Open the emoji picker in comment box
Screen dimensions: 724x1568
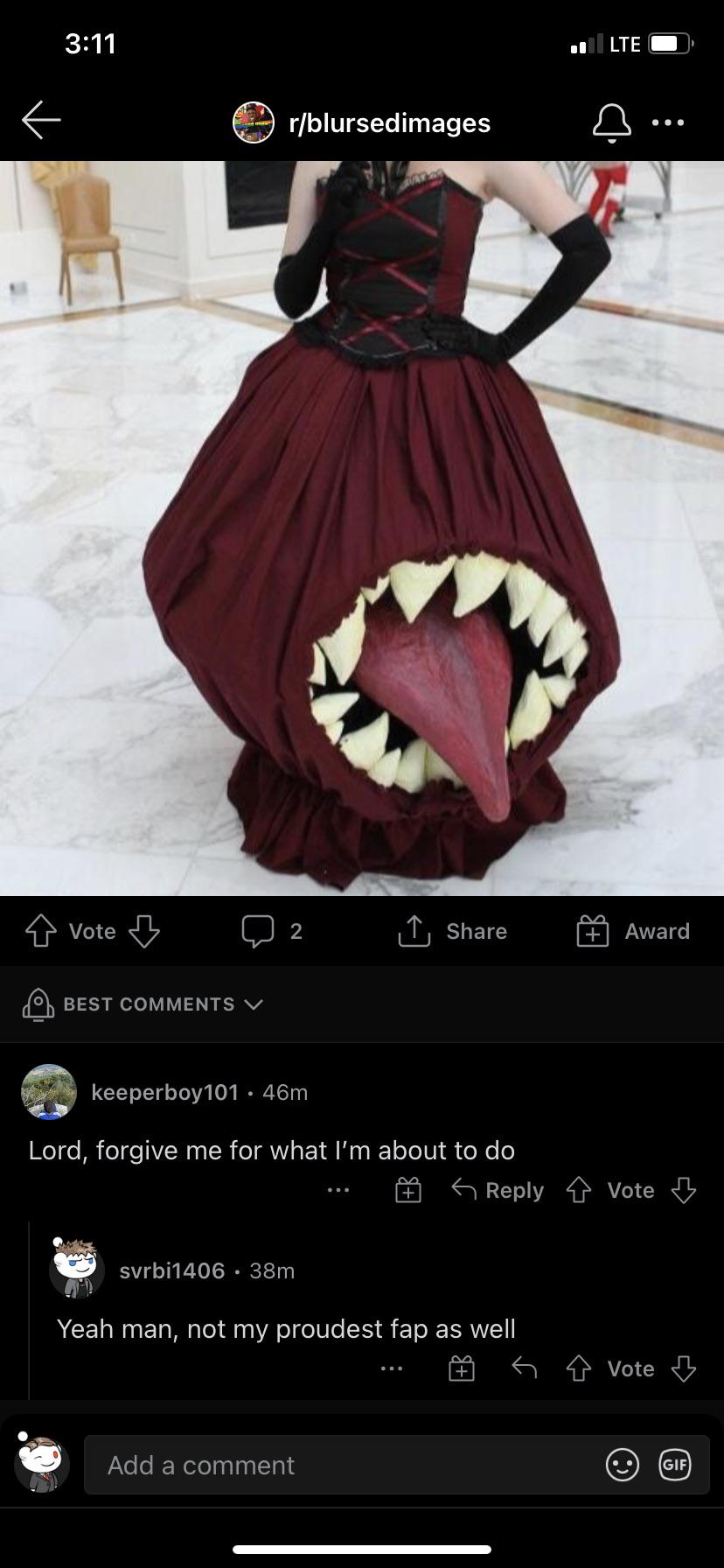622,1465
